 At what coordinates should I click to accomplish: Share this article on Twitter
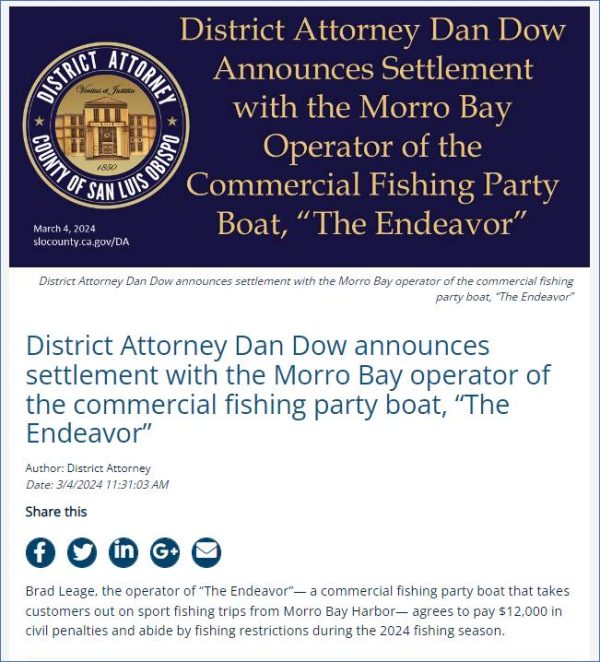pyautogui.click(x=82, y=552)
